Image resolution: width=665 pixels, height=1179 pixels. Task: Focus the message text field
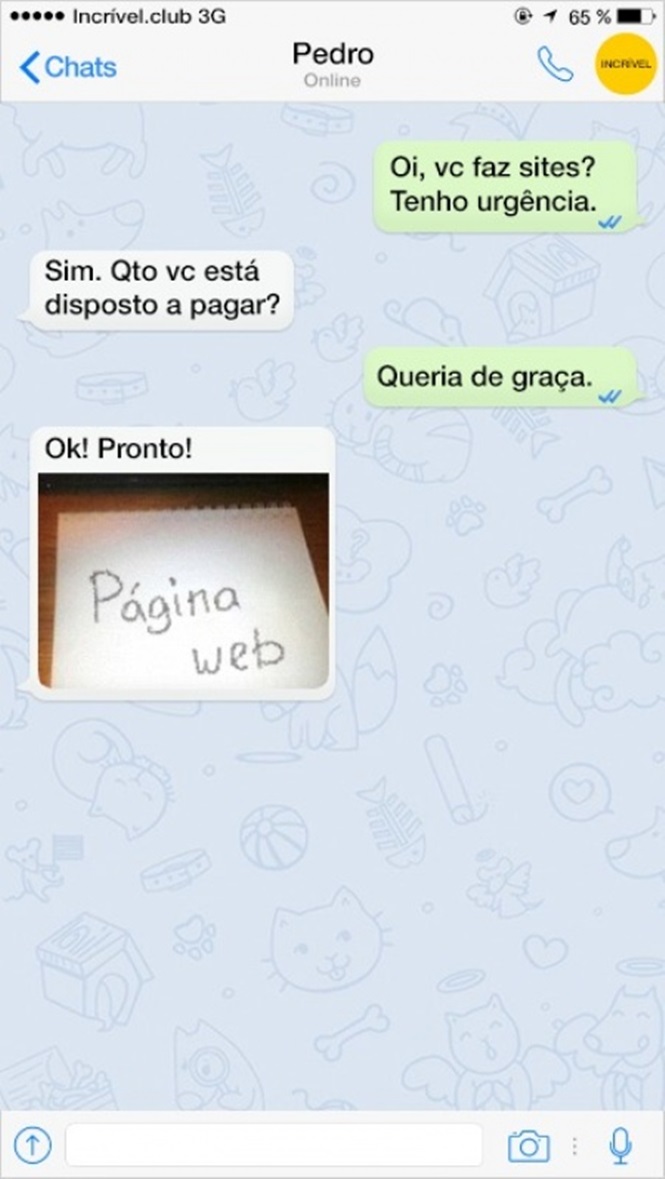click(273, 1145)
